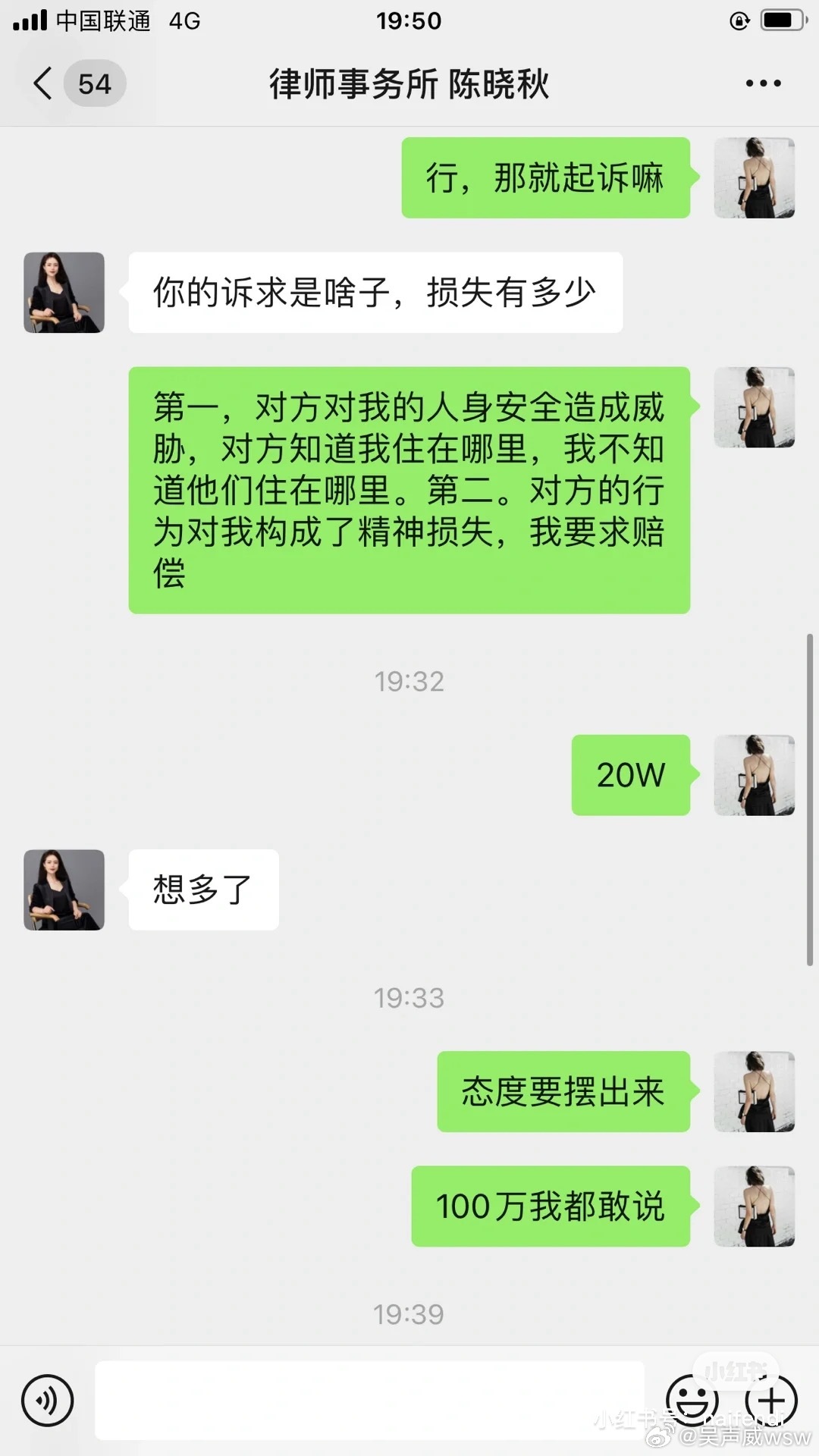Open the plus attachments panel
The image size is (819, 1456).
click(771, 1401)
